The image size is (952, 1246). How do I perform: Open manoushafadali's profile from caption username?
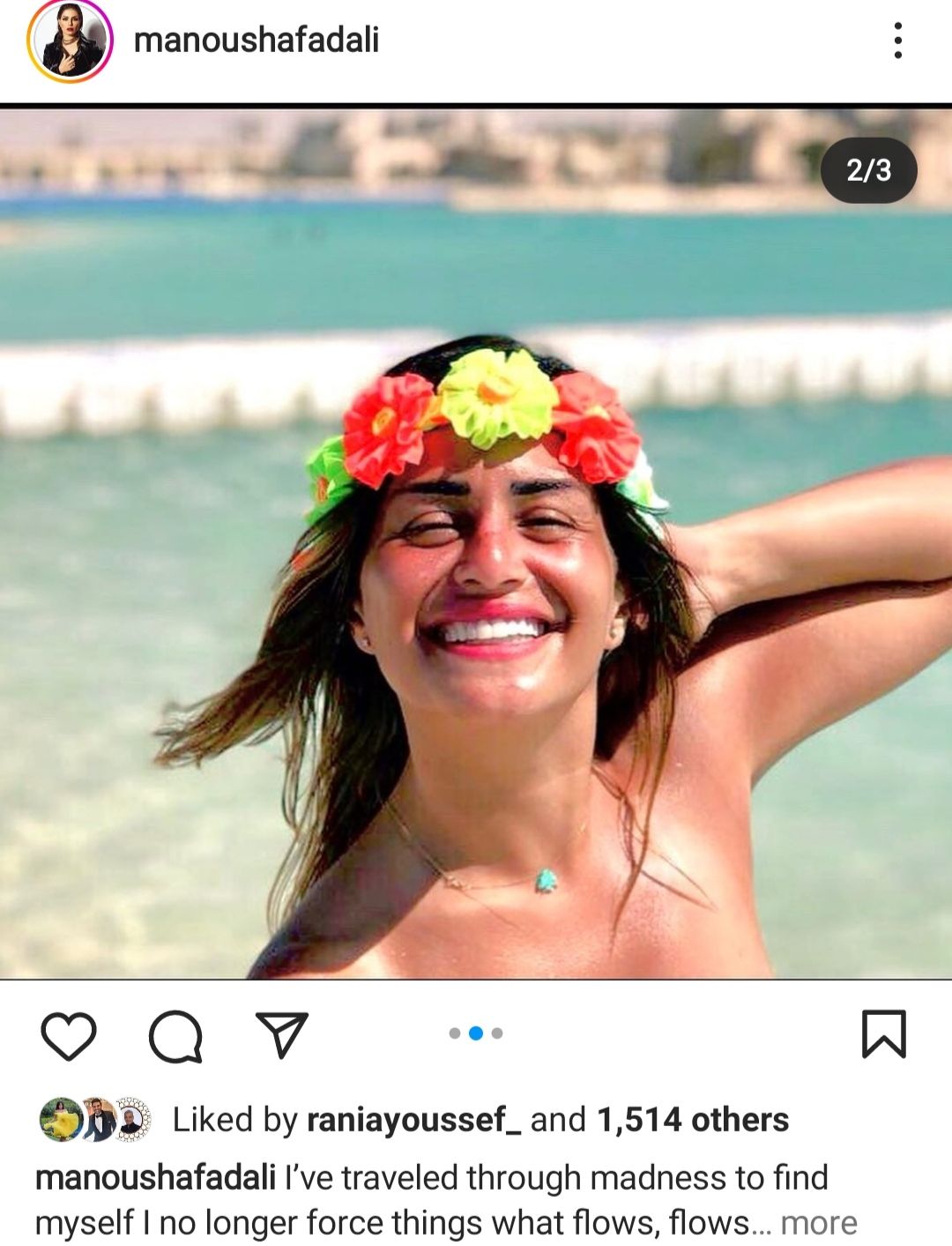(x=155, y=1178)
